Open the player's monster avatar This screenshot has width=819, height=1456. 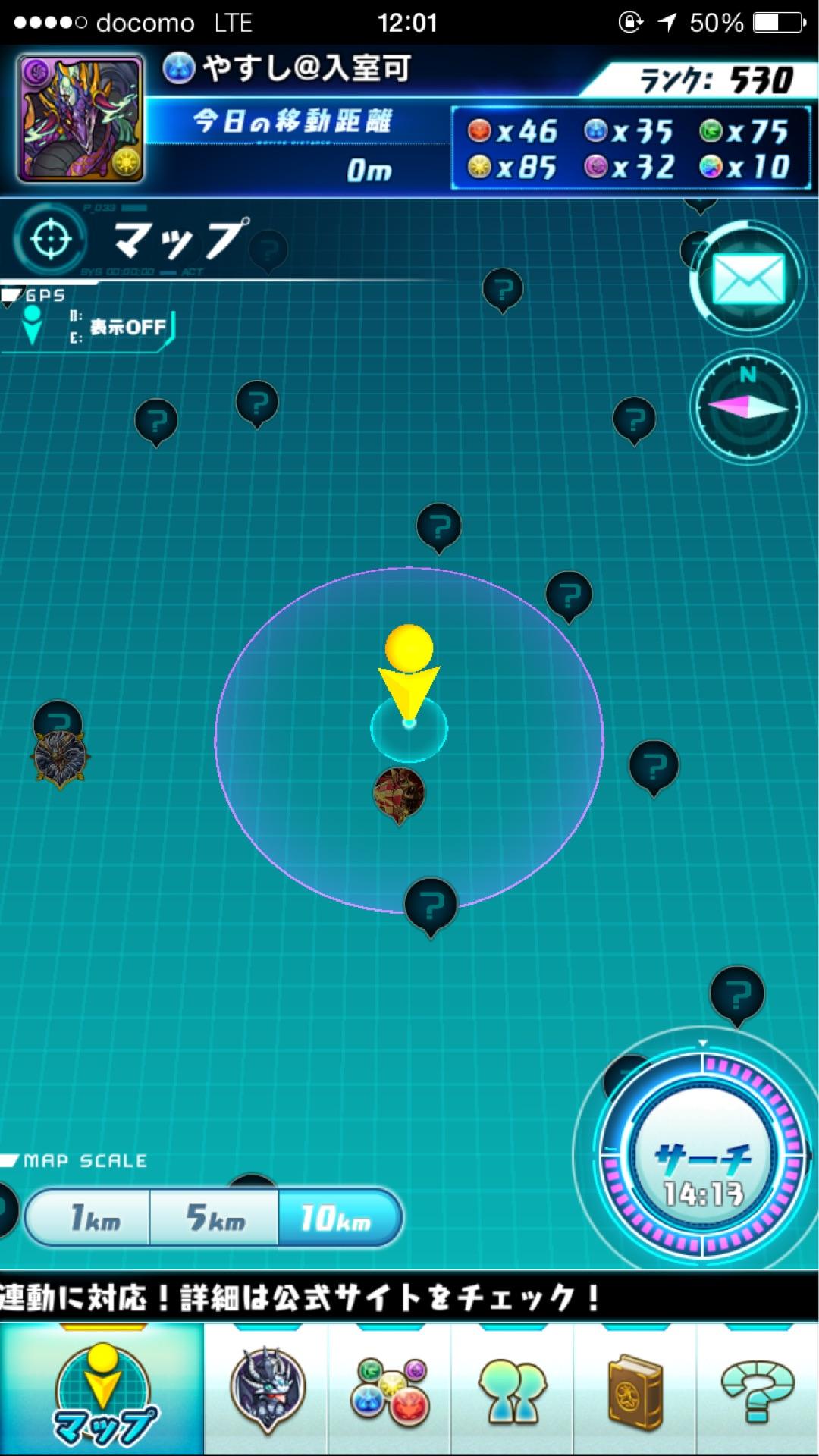click(80, 118)
